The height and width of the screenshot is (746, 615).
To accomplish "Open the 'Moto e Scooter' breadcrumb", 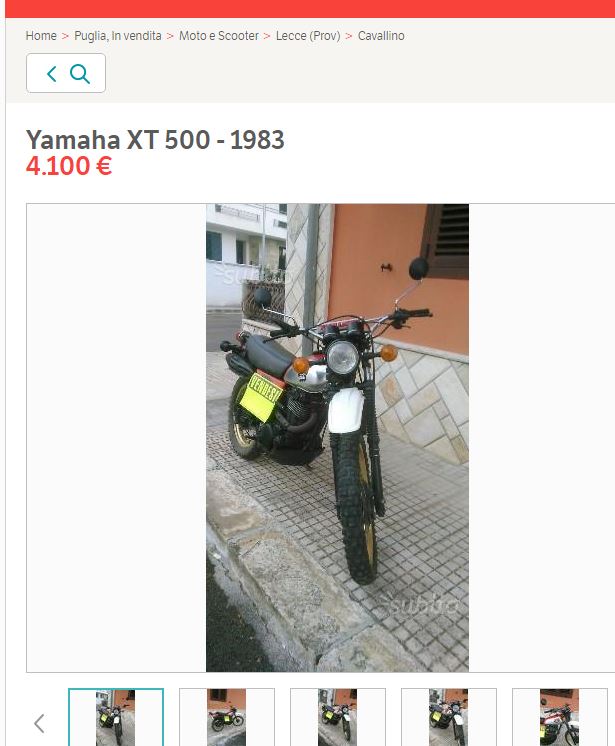I will [218, 36].
